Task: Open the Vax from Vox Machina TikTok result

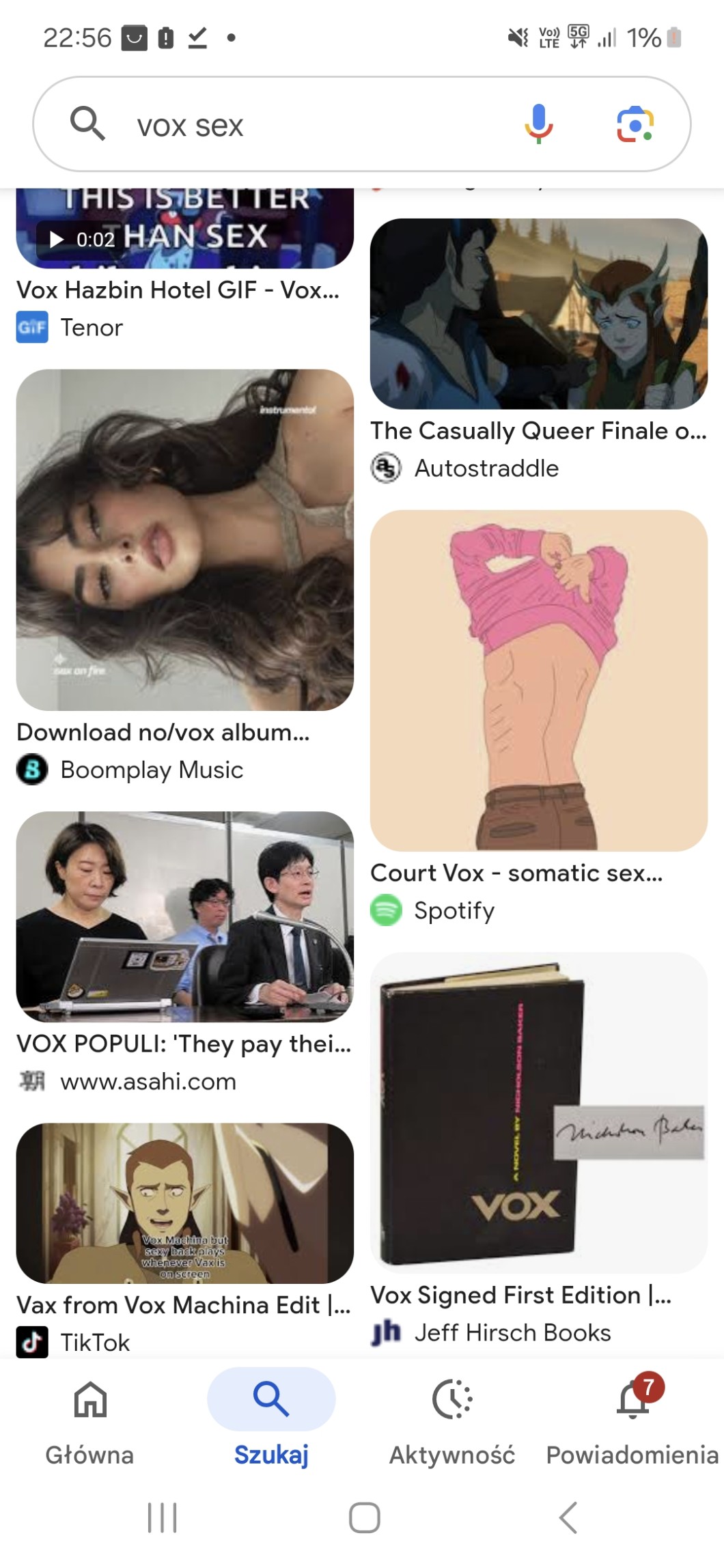Action: pos(184,1203)
